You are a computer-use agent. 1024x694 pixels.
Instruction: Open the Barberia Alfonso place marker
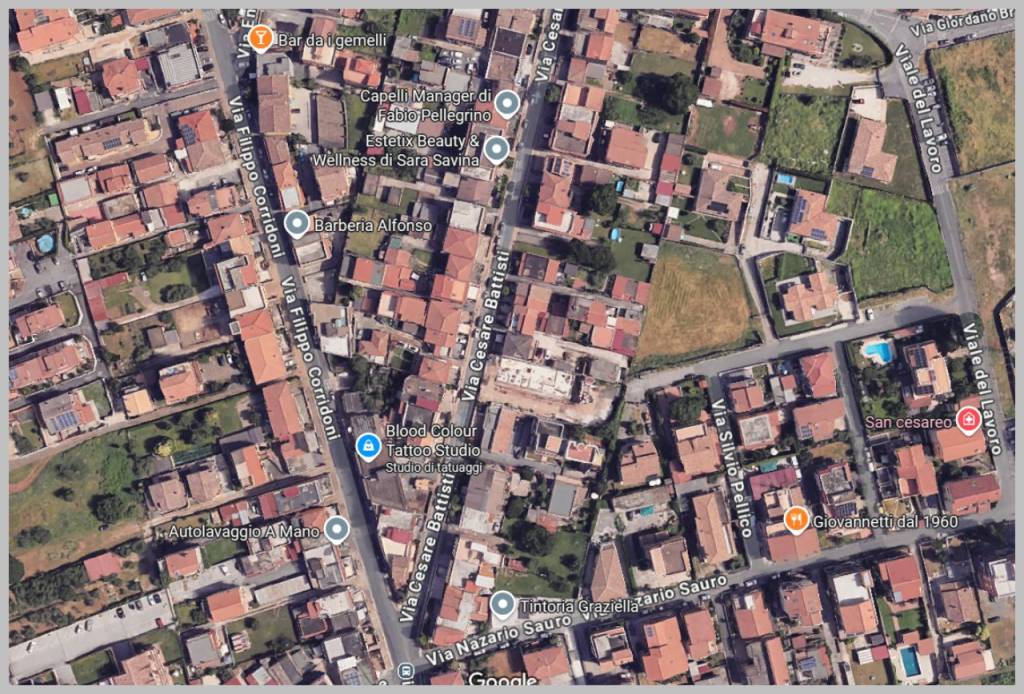click(296, 223)
